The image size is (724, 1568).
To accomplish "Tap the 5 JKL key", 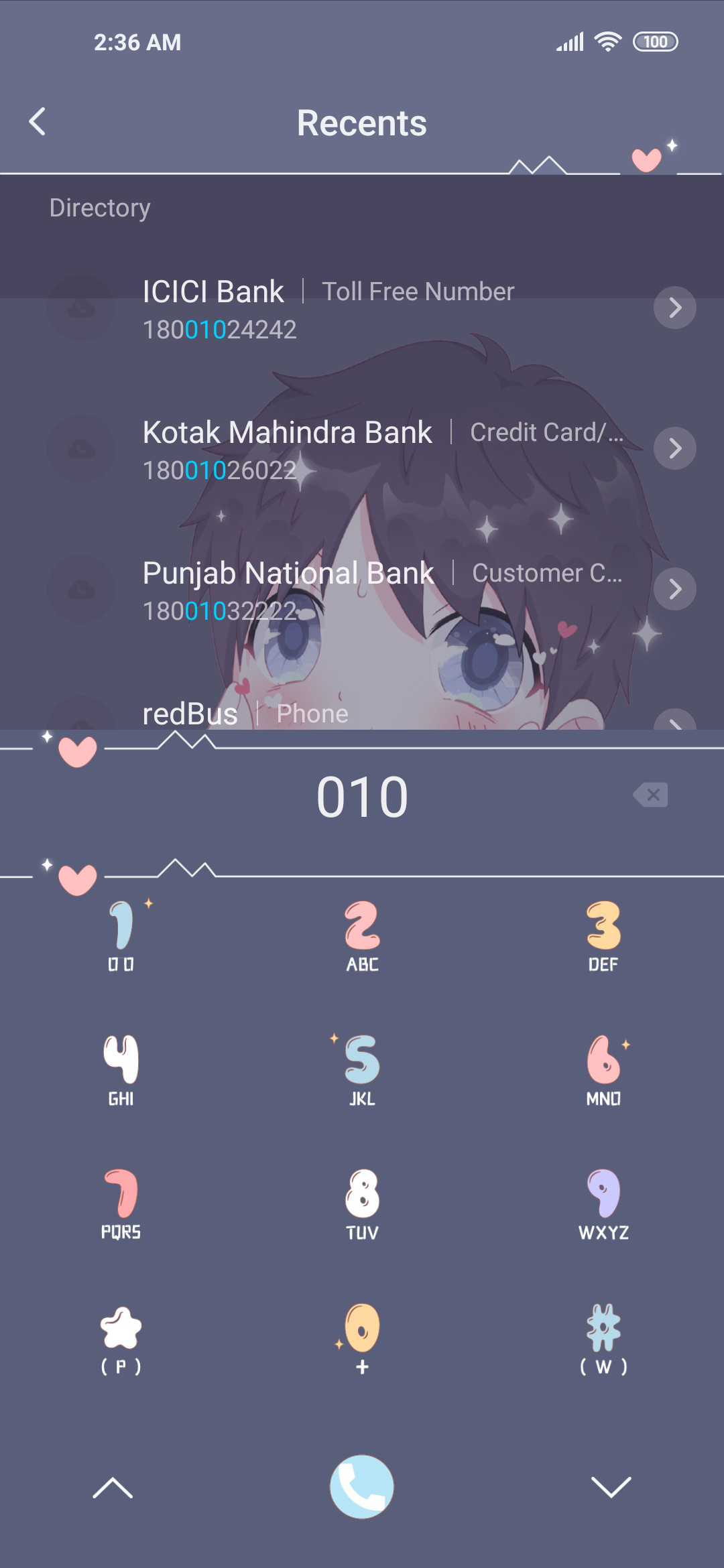I will point(362,1070).
